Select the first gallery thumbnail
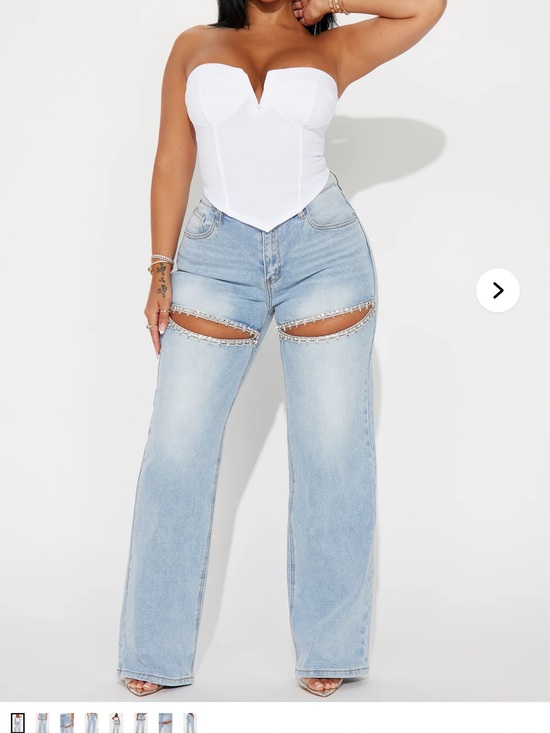 18,723
